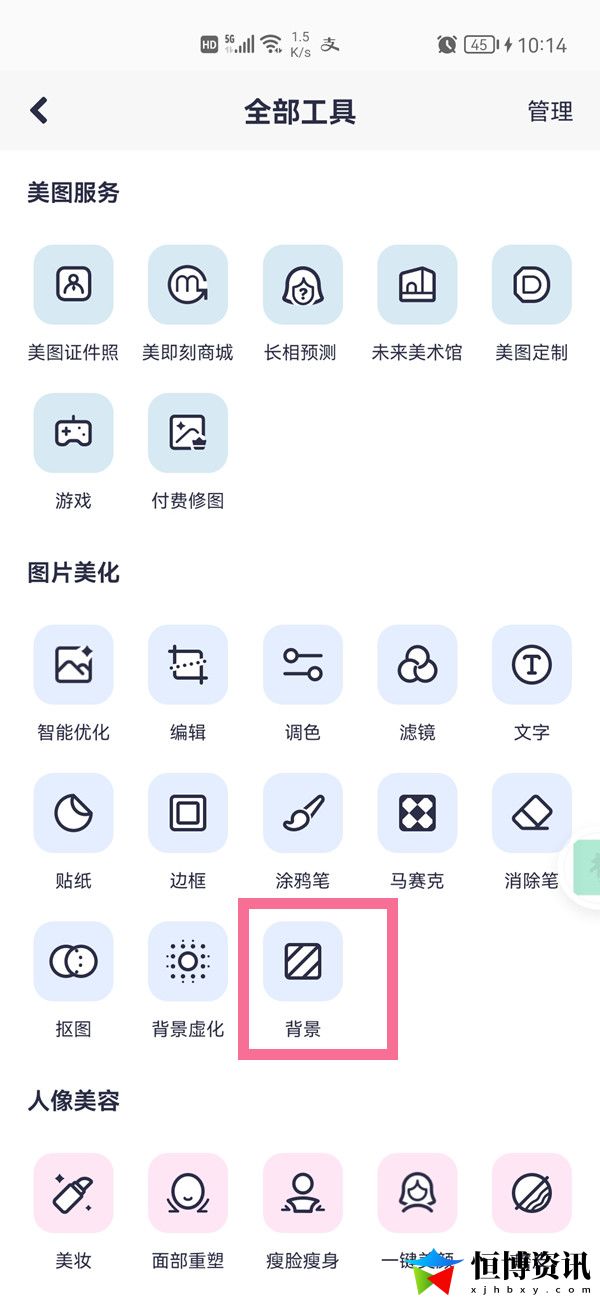Screen dimensions: 600x1300
Task: Select 美图定制 service
Action: click(531, 285)
